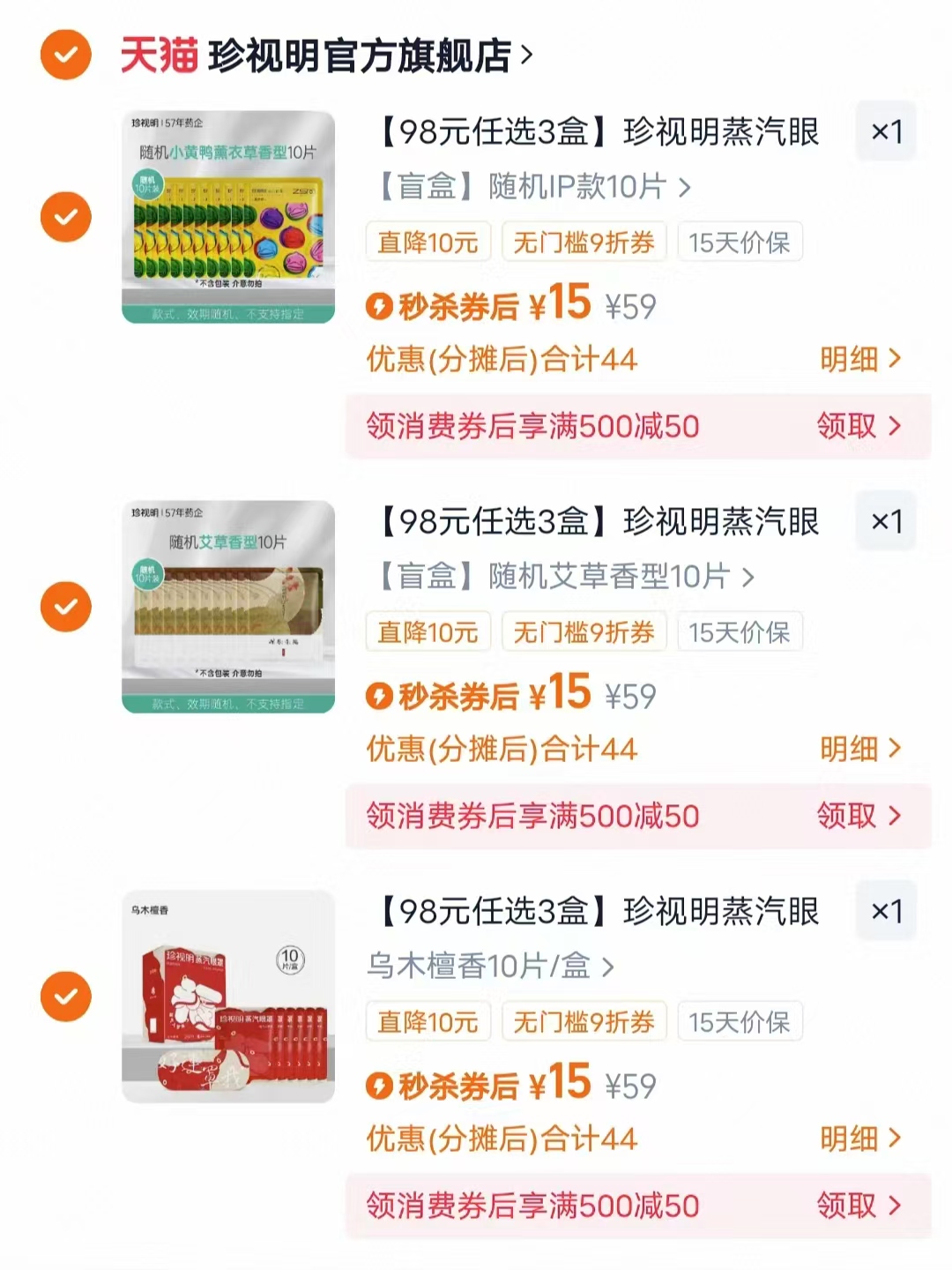The image size is (952, 1270).
Task: Click the ×1 quantity on first product
Action: click(886, 132)
